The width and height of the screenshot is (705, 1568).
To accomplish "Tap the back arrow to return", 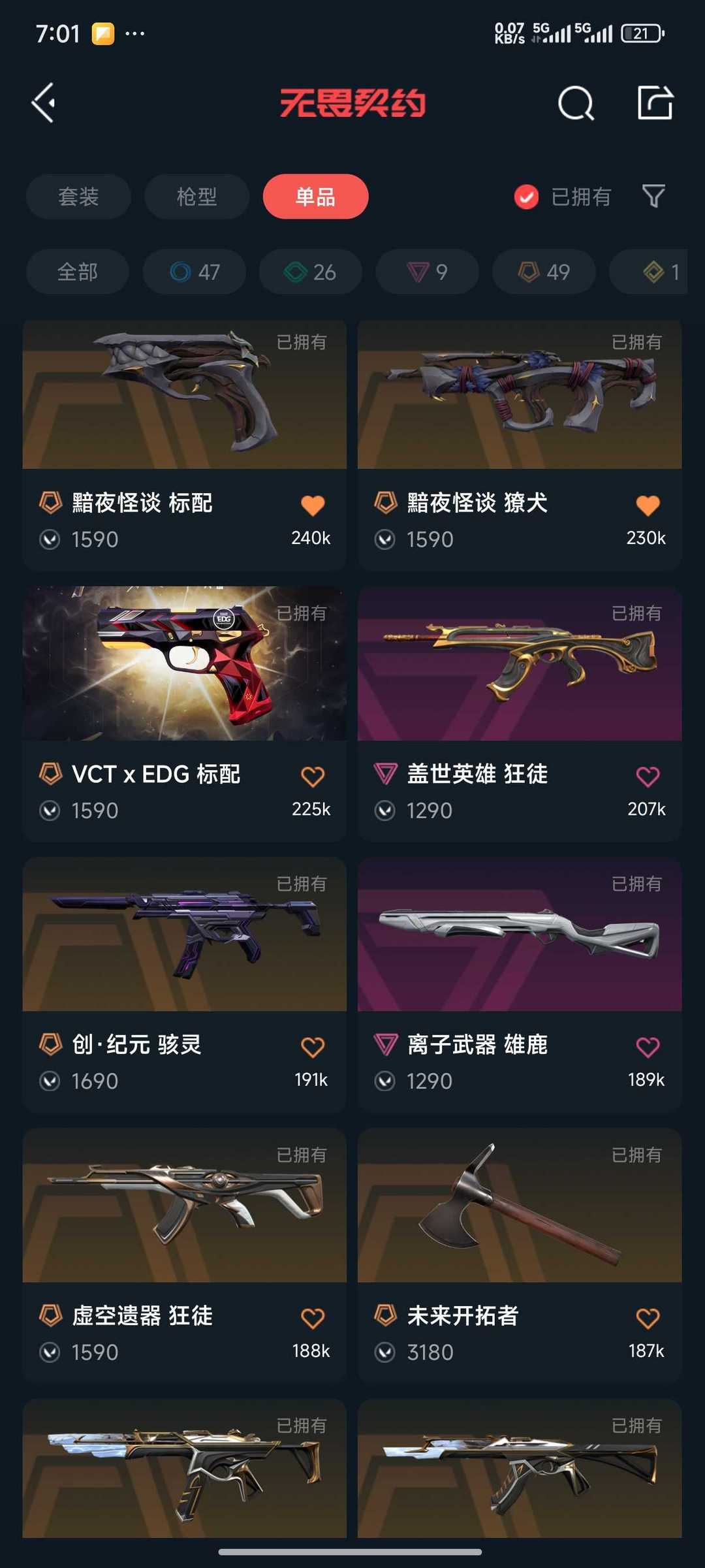I will pos(43,103).
